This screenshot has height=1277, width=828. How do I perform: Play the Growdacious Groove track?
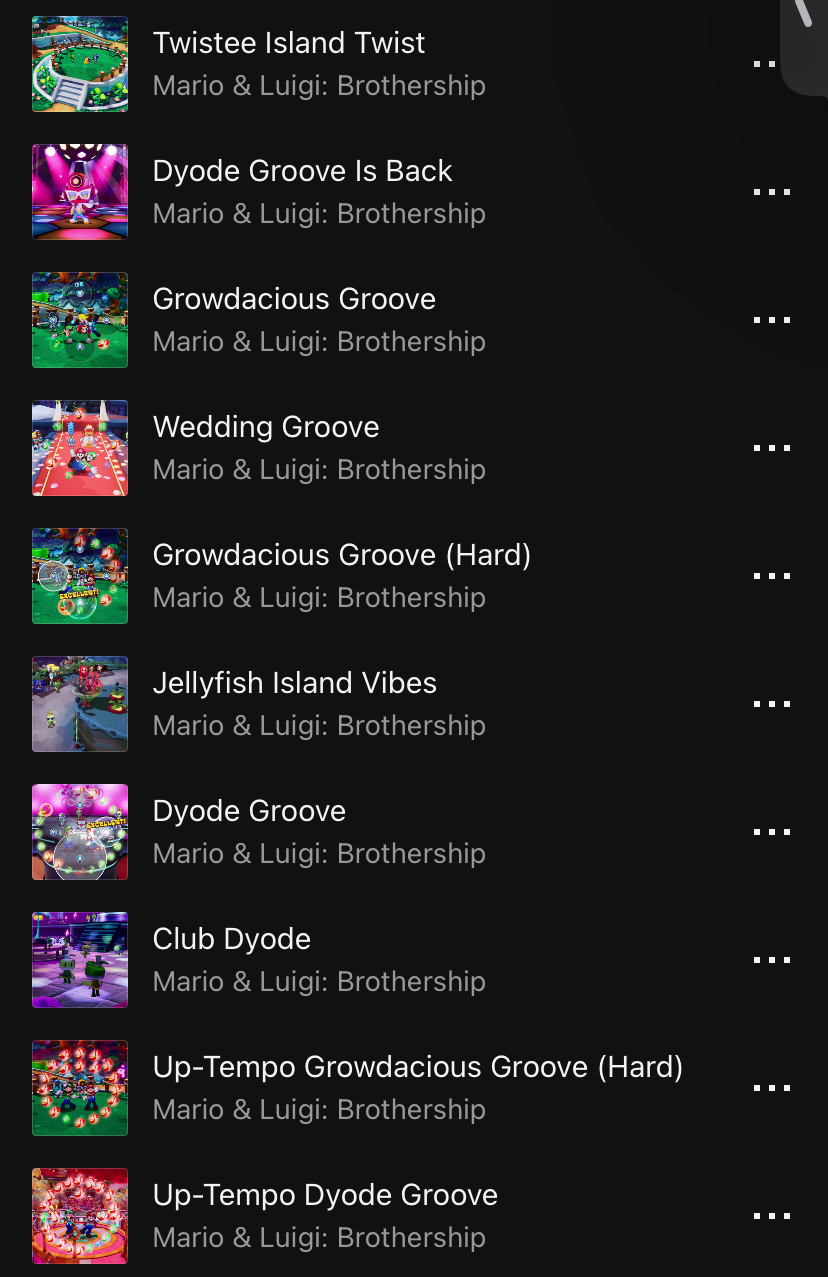(294, 300)
